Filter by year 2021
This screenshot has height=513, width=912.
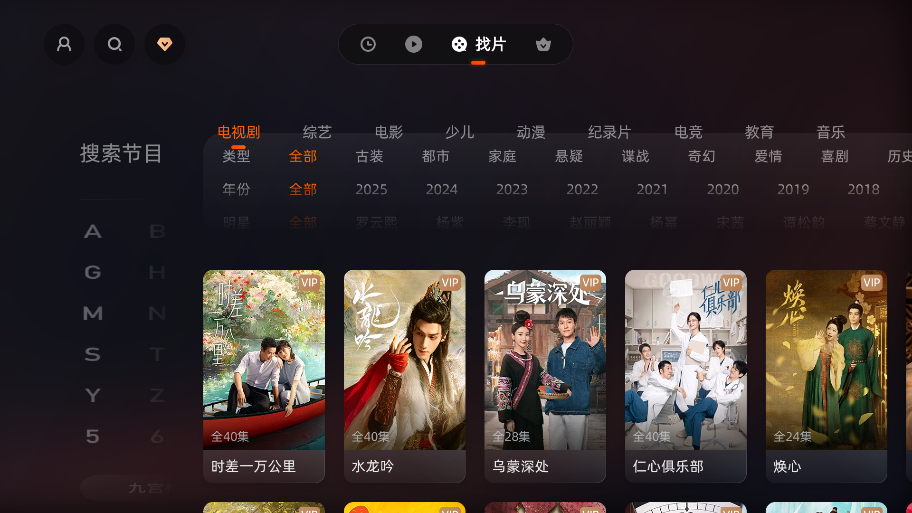652,189
